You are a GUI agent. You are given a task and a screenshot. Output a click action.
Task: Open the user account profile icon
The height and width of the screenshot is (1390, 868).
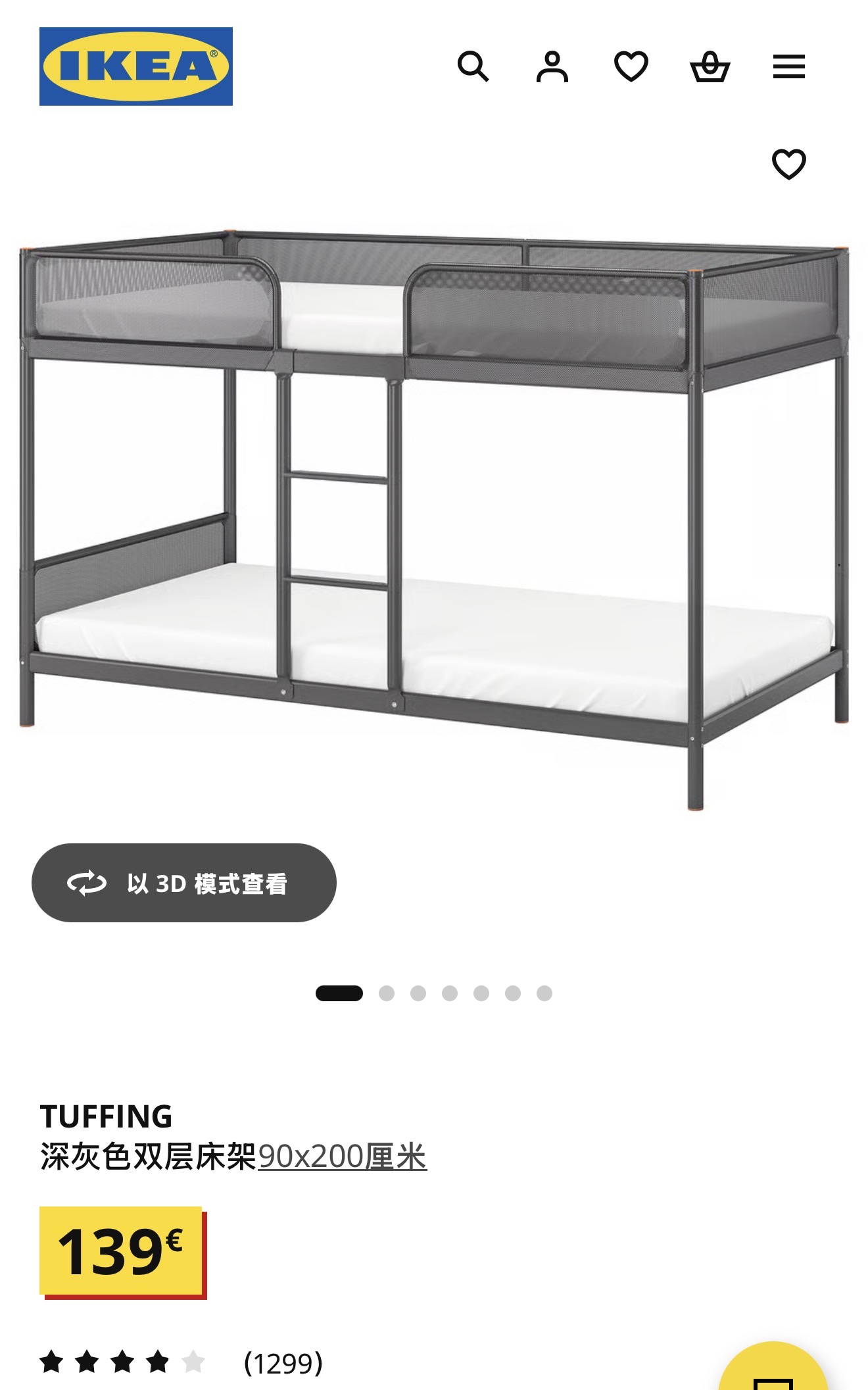tap(552, 66)
